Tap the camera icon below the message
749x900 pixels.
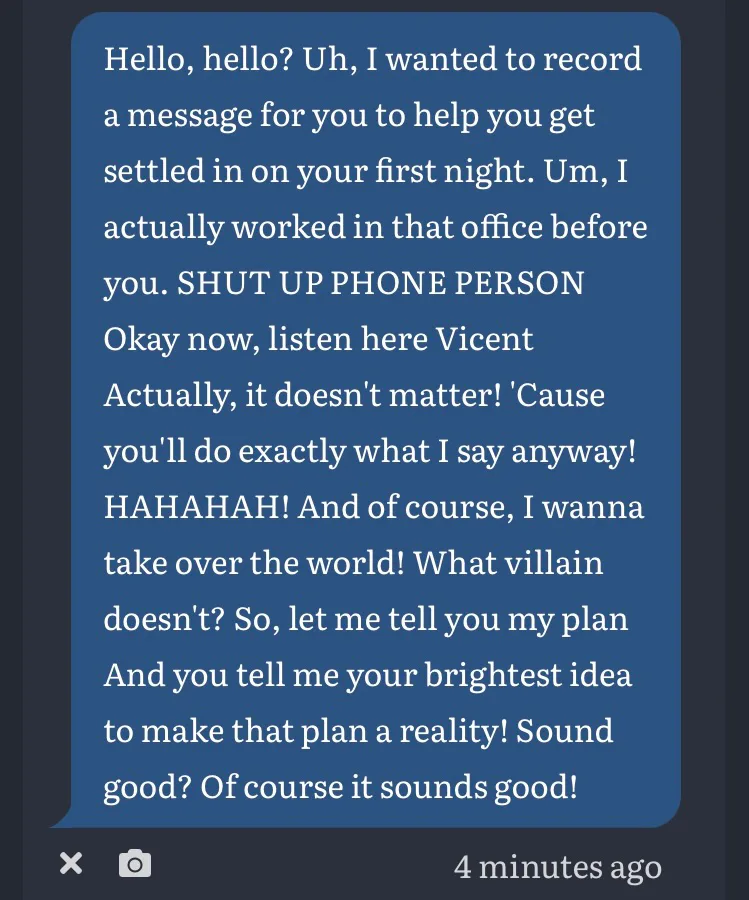(x=135, y=863)
